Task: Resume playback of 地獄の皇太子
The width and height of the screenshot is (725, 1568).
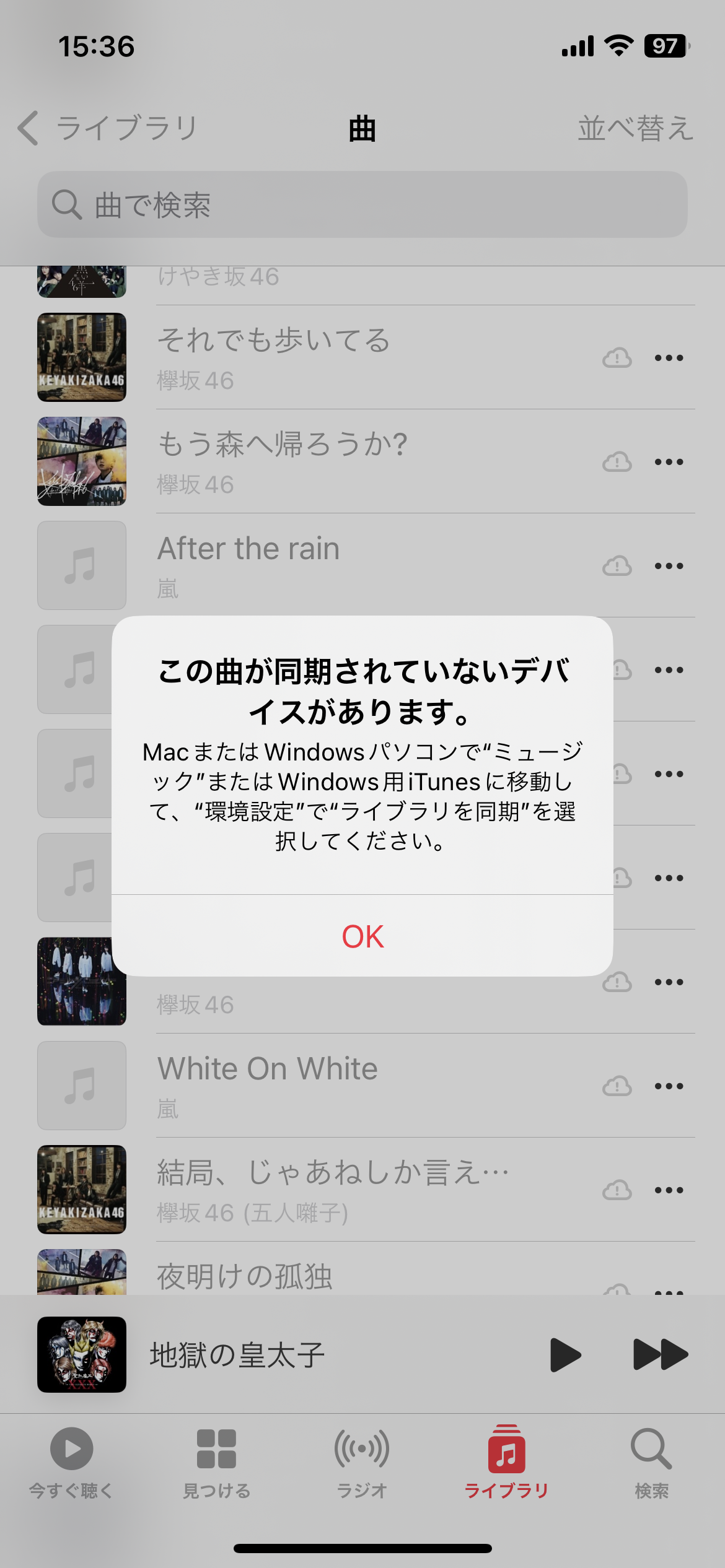Action: 565,1354
